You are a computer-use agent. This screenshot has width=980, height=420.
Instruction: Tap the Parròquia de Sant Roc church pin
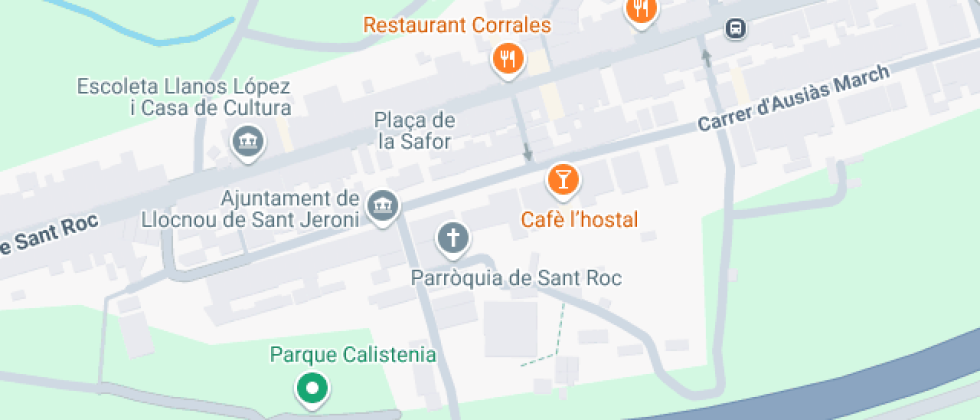pos(453,238)
